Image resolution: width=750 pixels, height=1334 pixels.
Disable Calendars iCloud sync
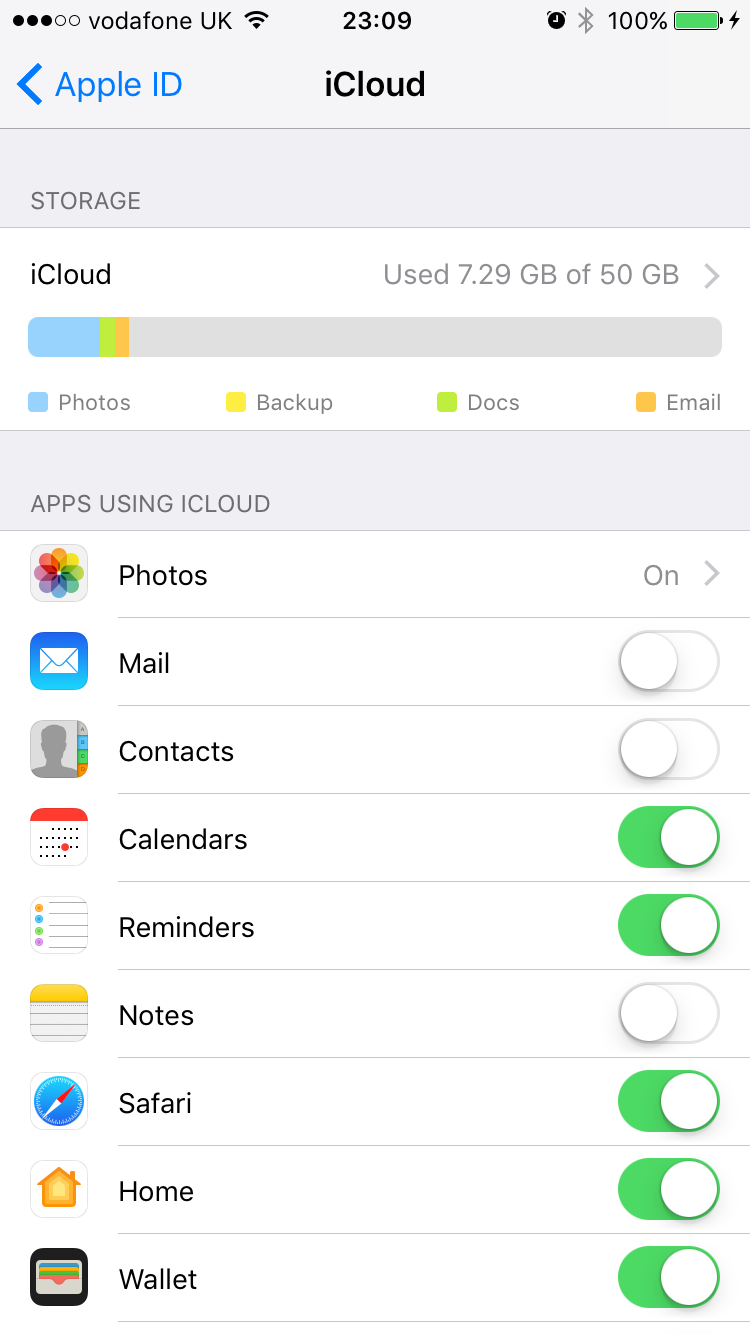pos(669,838)
